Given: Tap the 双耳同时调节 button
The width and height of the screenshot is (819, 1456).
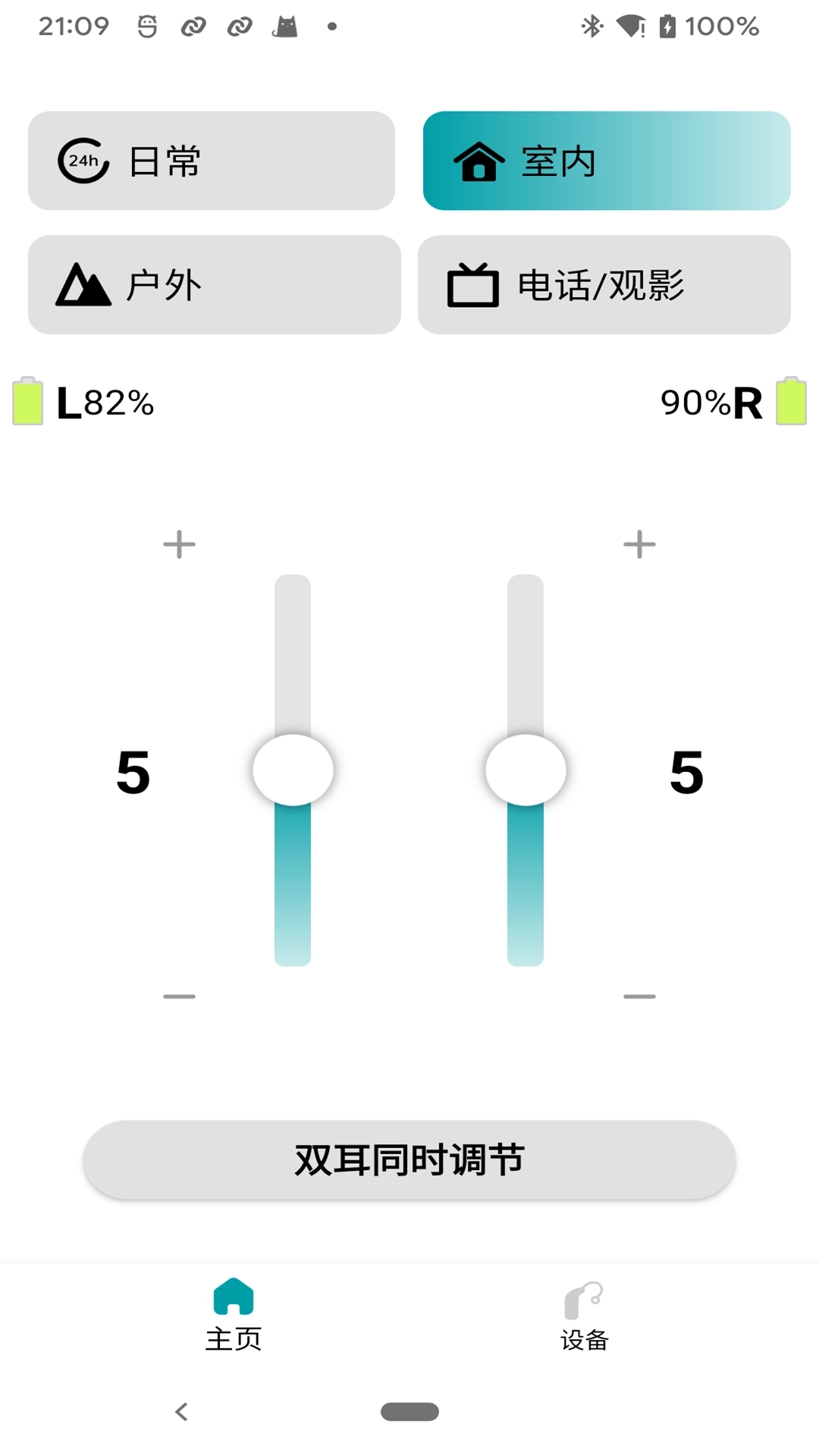Looking at the screenshot, I should pos(409,1159).
